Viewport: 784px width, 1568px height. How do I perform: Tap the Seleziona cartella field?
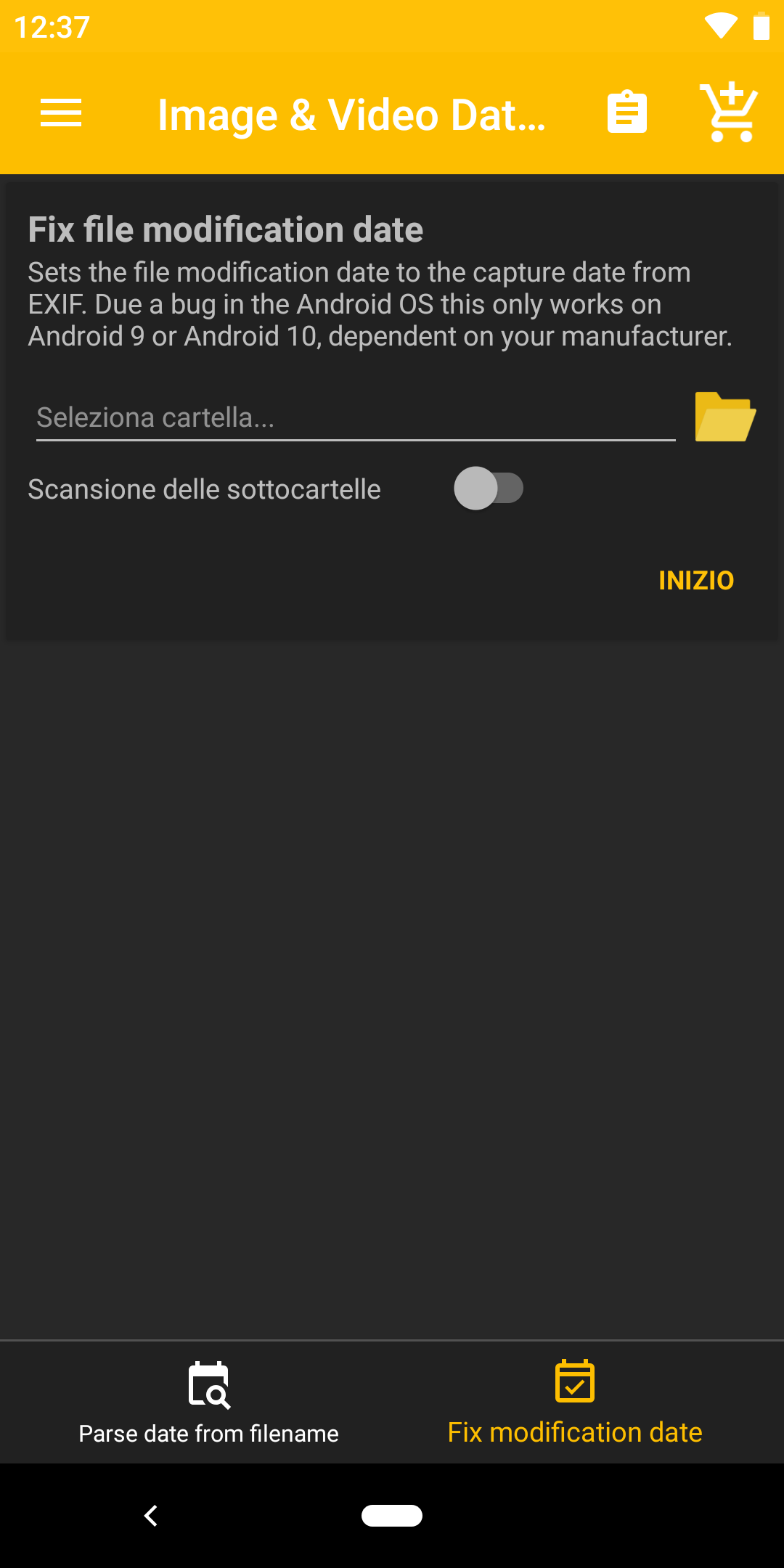[x=356, y=418]
